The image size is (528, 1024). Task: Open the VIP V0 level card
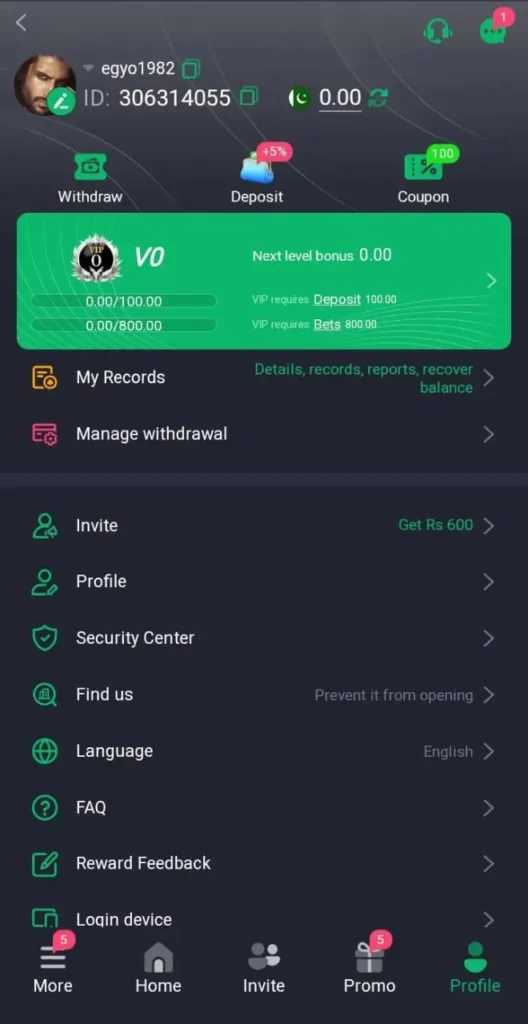tap(264, 281)
